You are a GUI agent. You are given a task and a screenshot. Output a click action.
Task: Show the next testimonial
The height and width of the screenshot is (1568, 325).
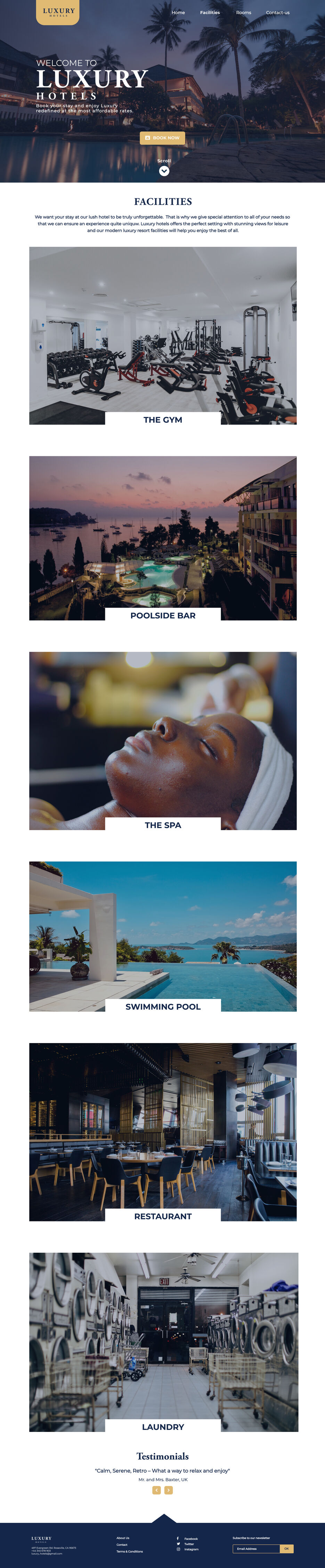click(x=169, y=1490)
